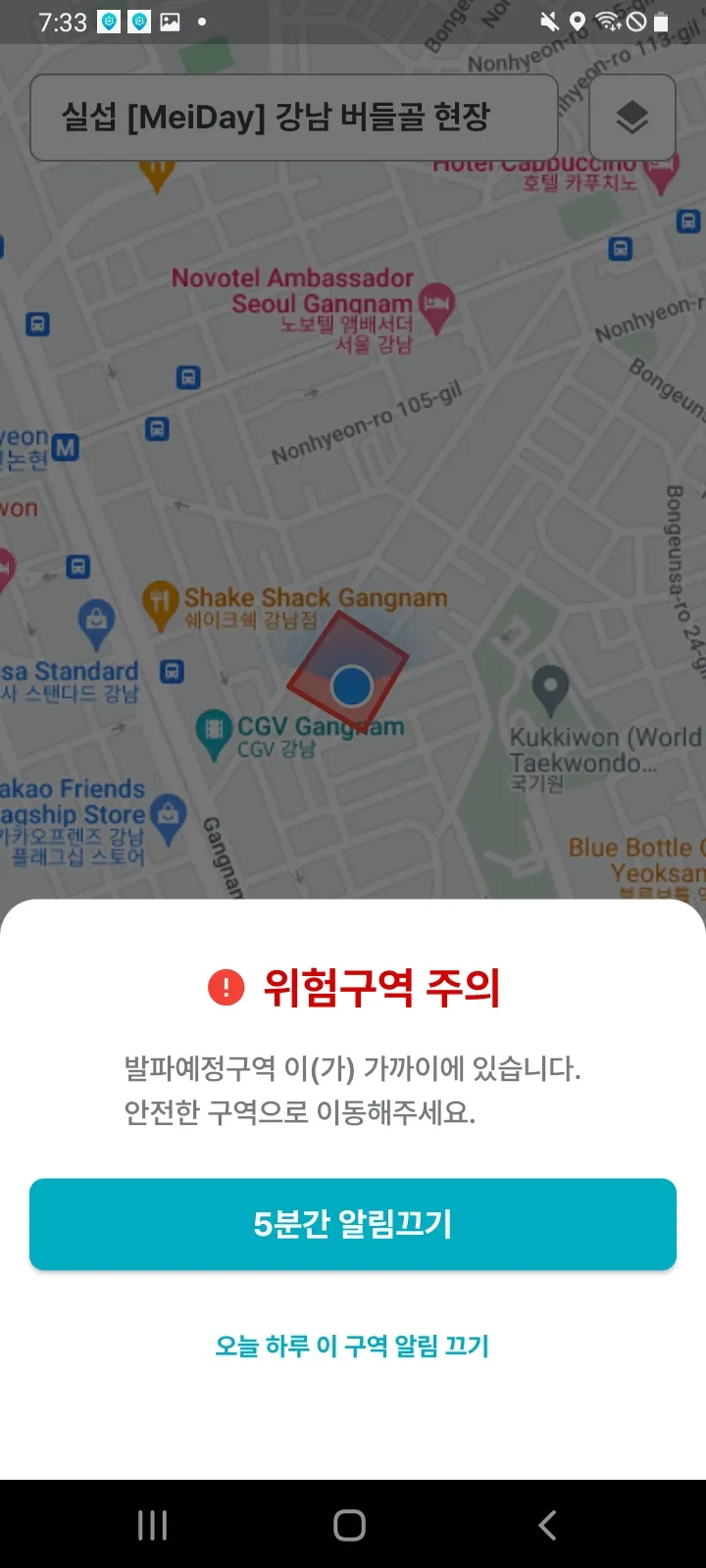
Task: Open recent apps from navigation bar
Action: pos(153,1525)
